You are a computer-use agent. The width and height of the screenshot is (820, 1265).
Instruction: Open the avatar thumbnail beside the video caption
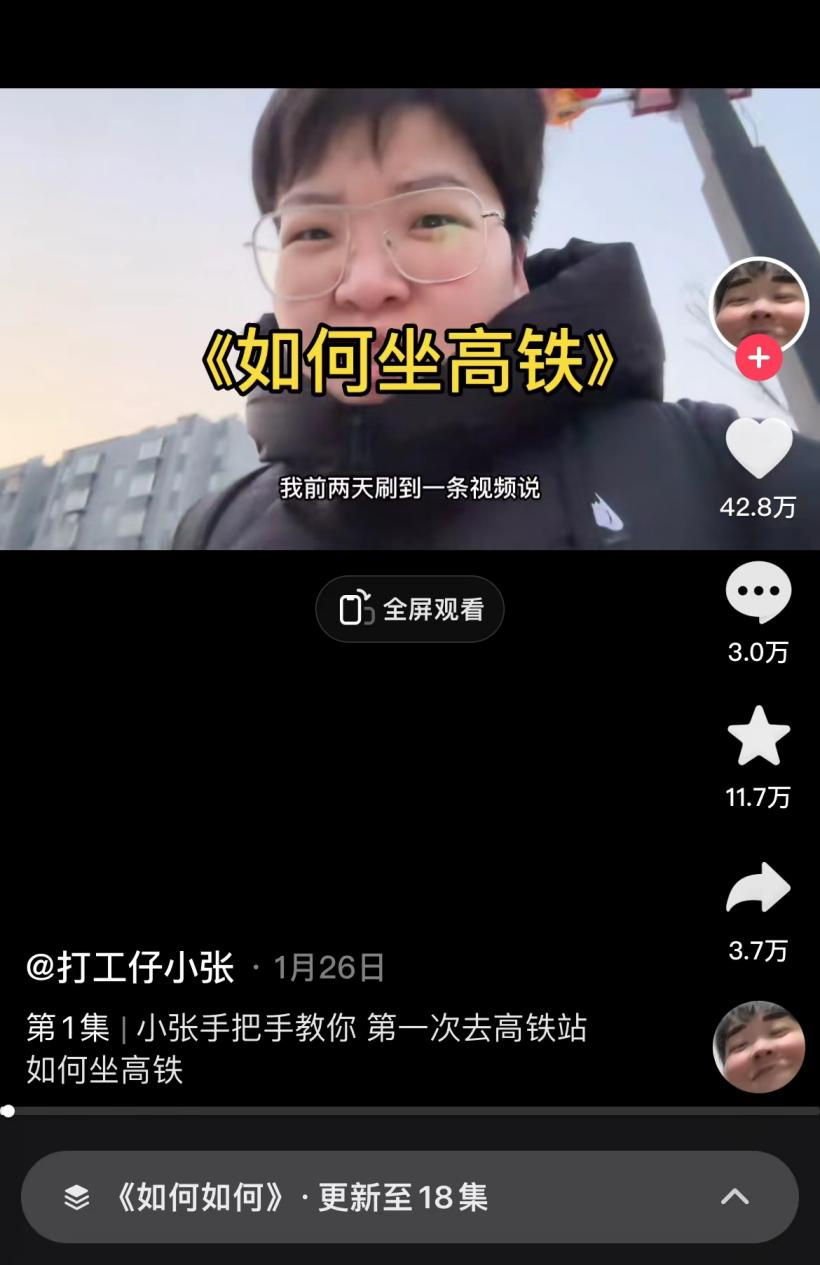tap(759, 1046)
